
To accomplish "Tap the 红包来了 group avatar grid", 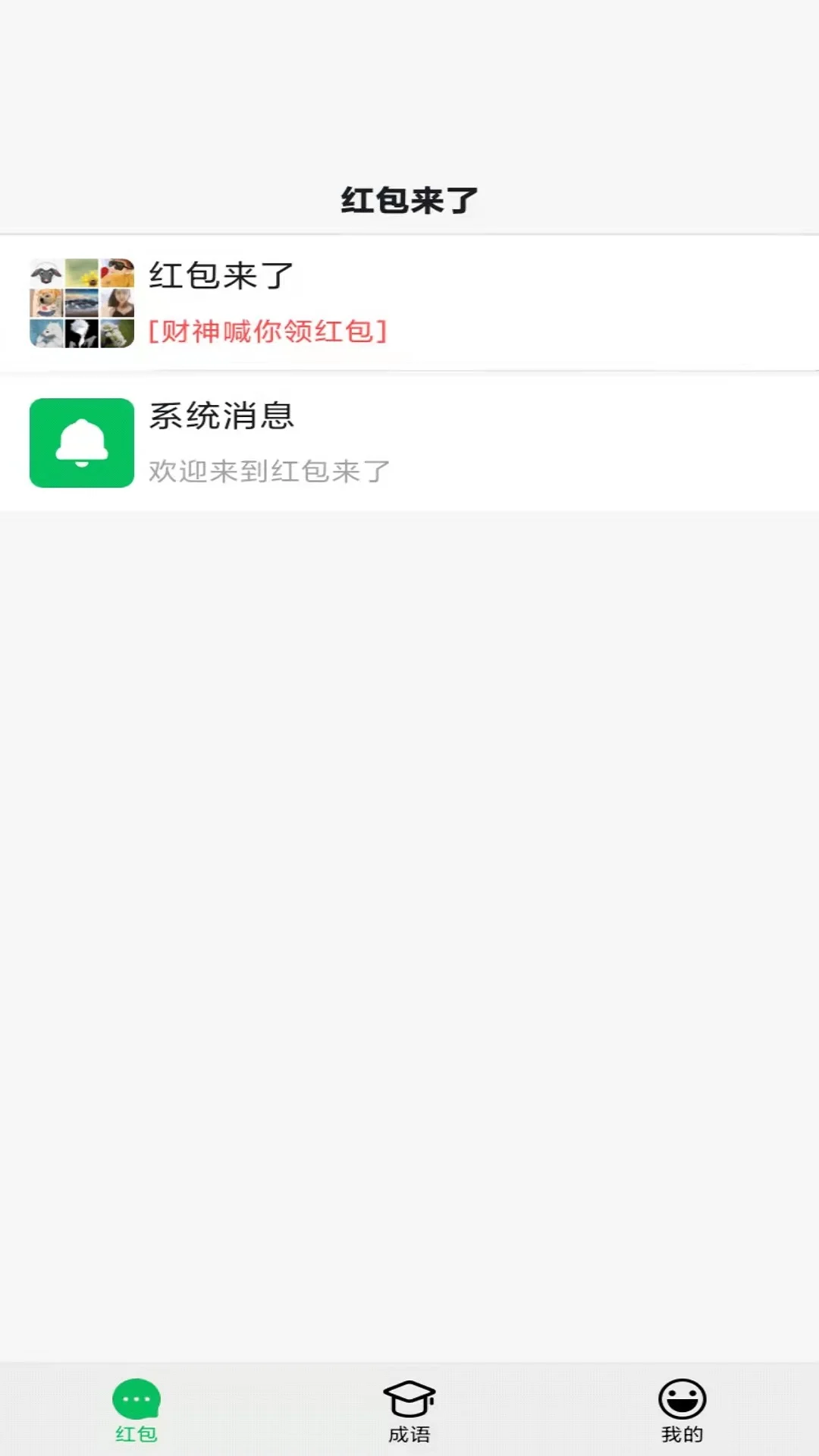I will tap(81, 303).
